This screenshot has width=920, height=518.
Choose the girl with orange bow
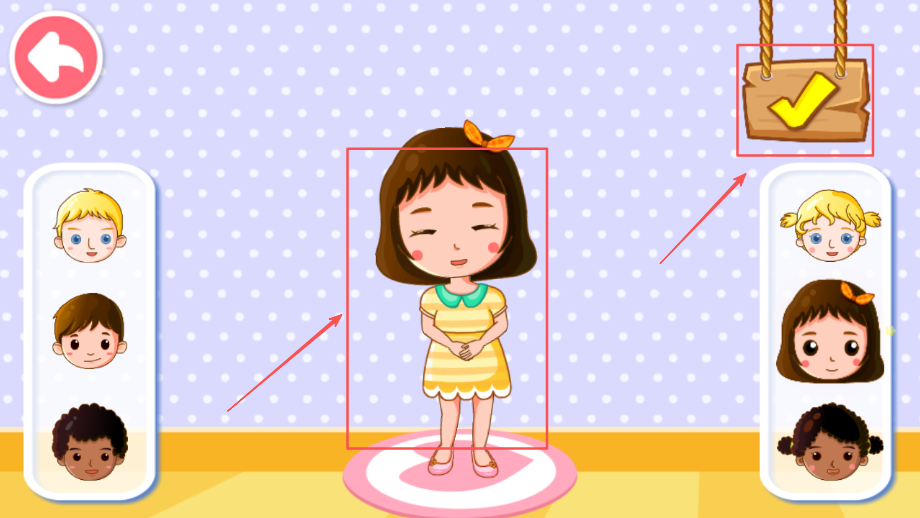point(826,332)
